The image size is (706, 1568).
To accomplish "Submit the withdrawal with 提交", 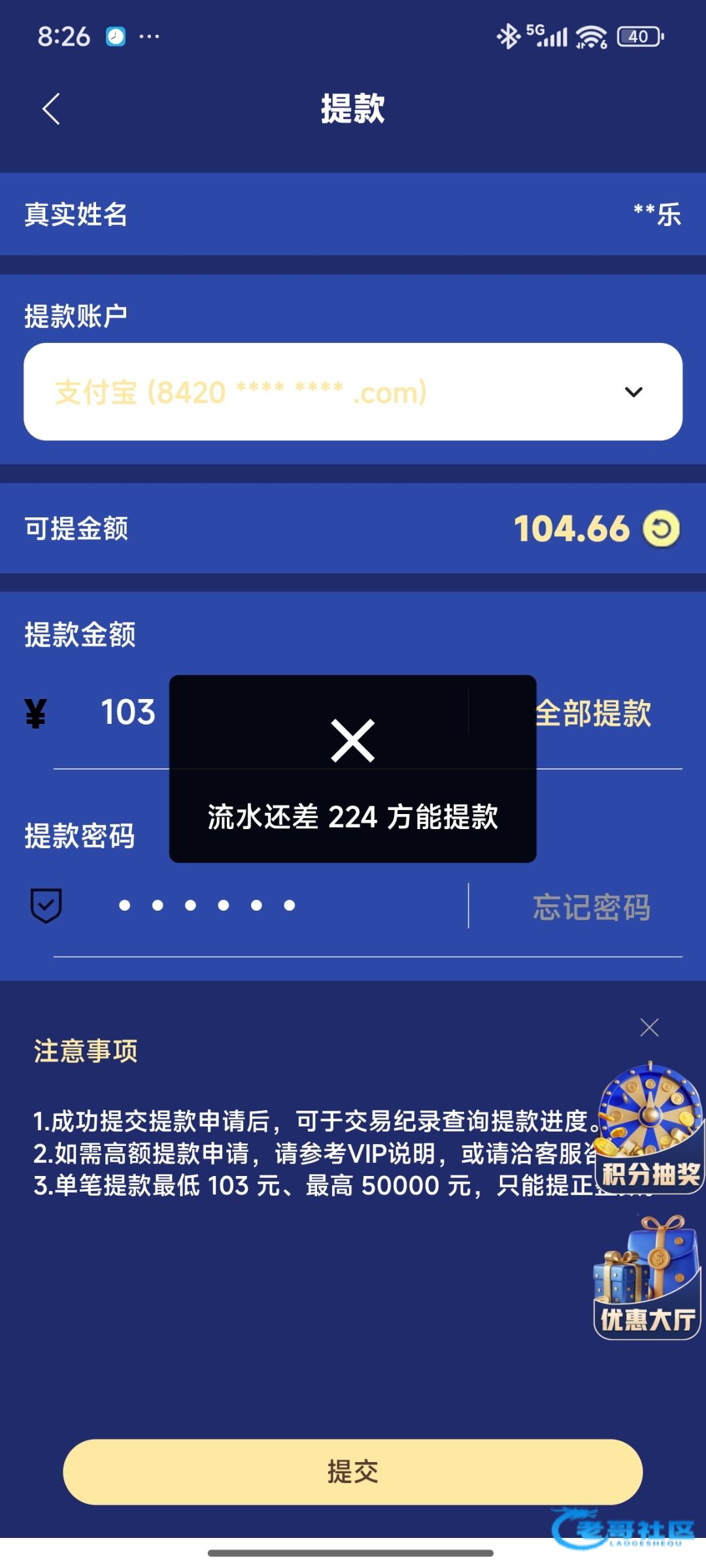I will 353,1472.
